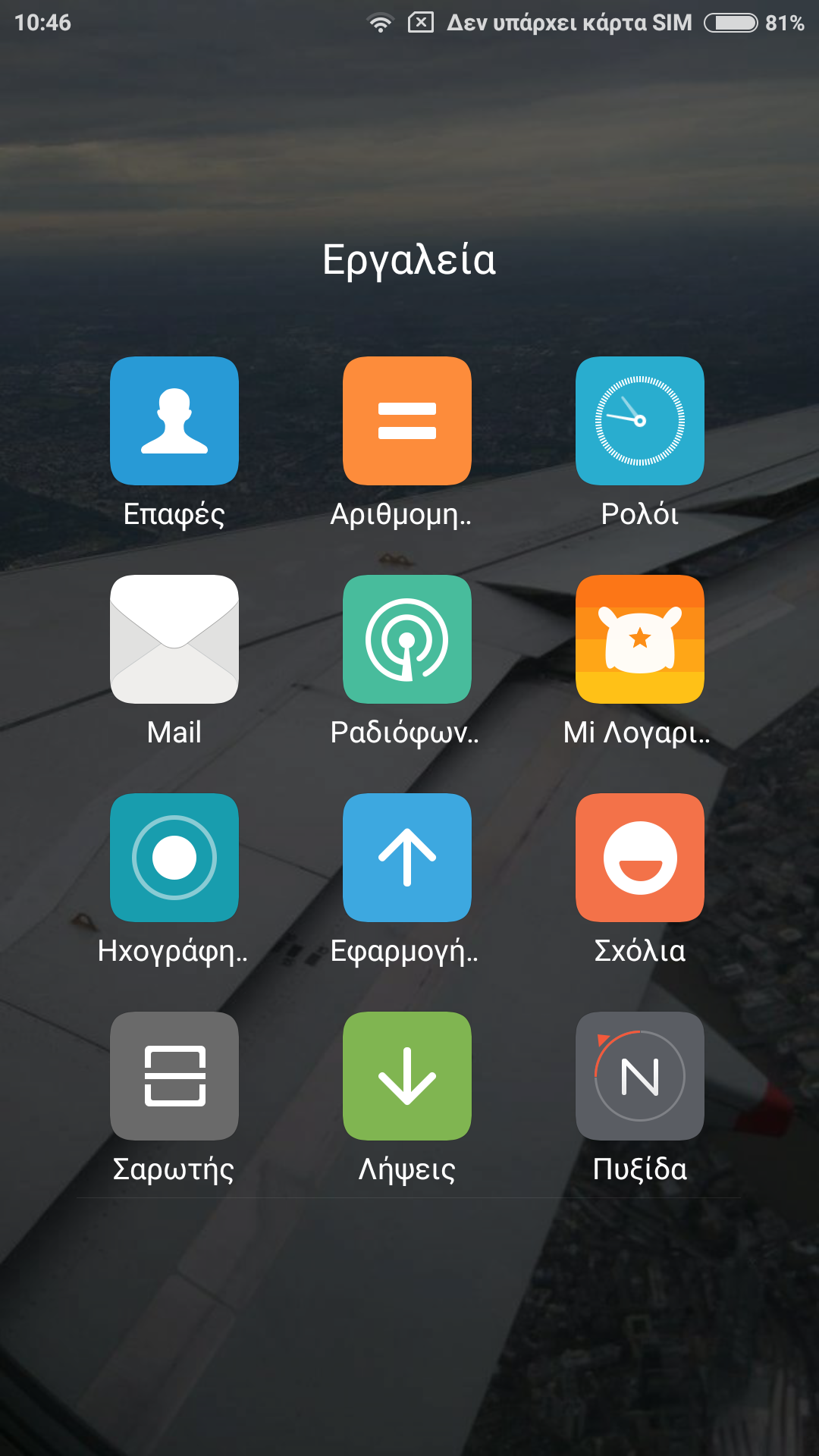Open the Λήψεις downloads app
The image size is (819, 1456).
coord(407,1076)
